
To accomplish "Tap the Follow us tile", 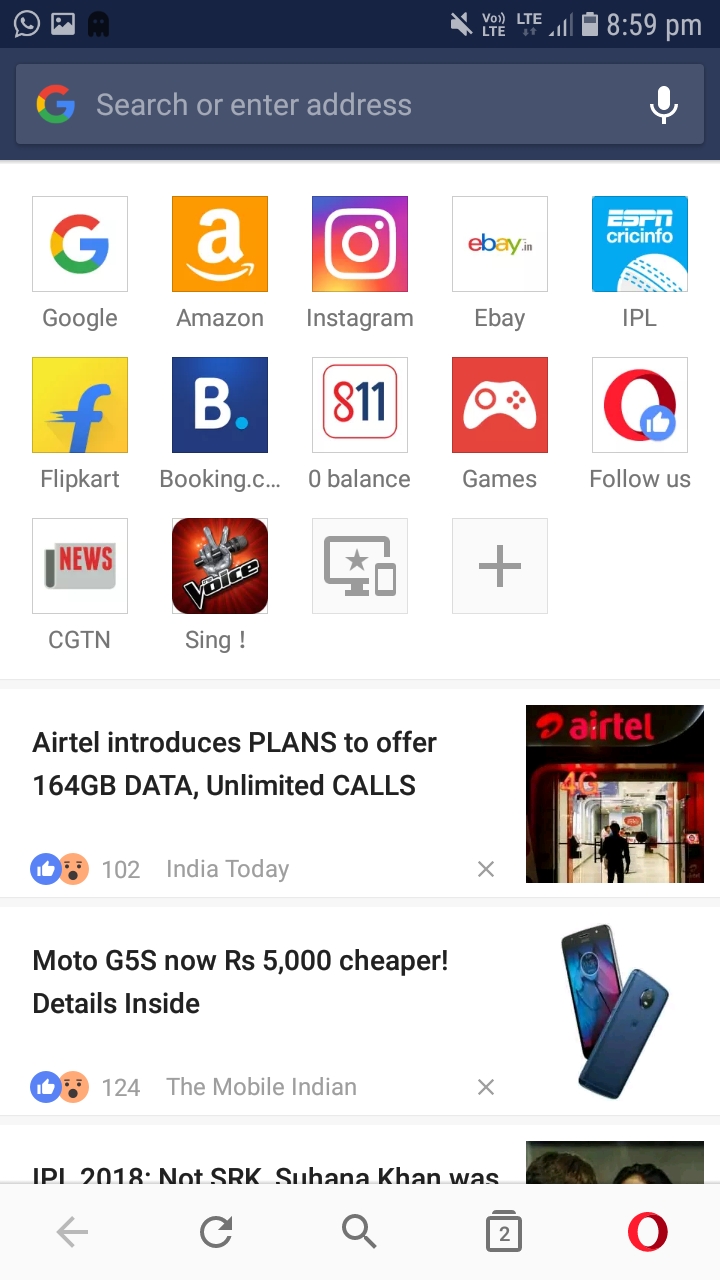I will (640, 405).
